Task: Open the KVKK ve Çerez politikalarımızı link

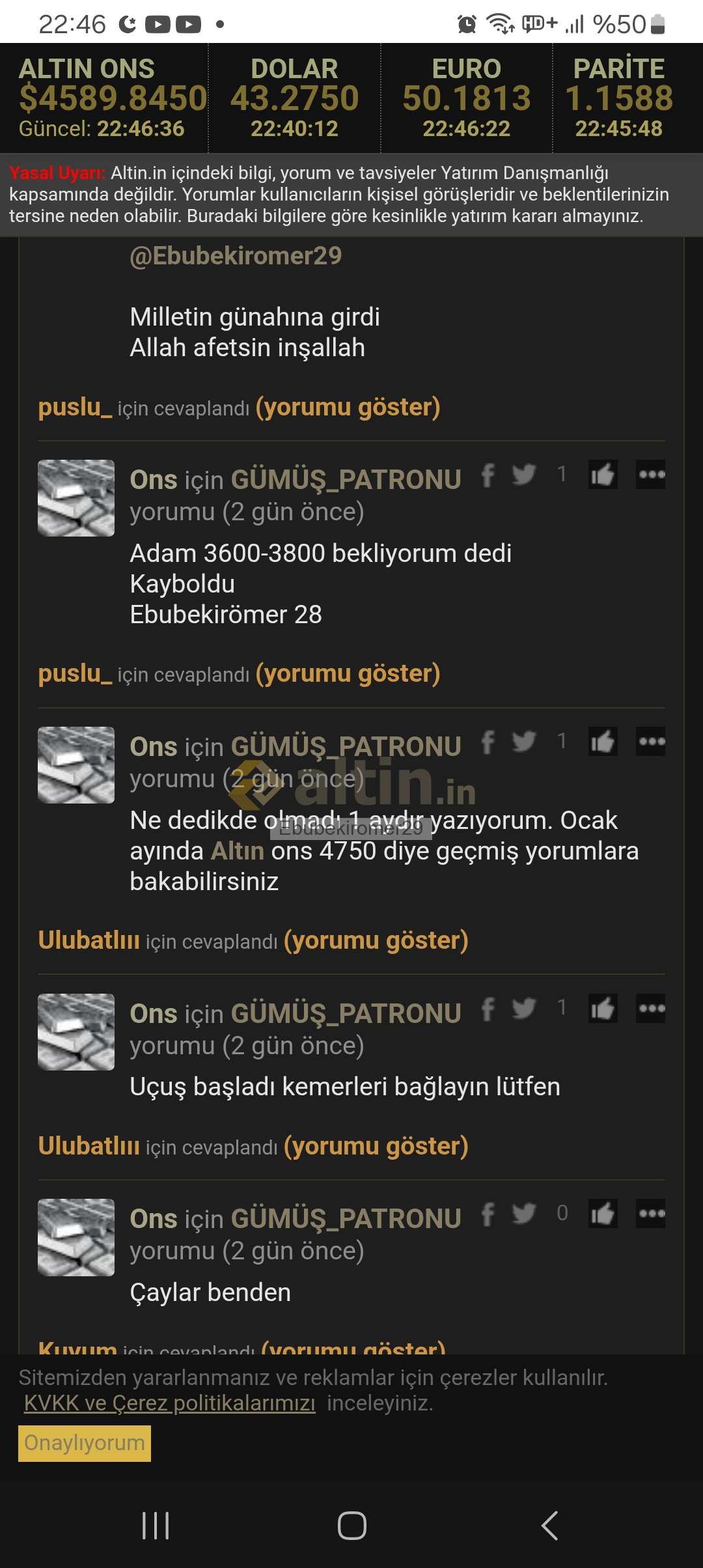Action: click(169, 1403)
